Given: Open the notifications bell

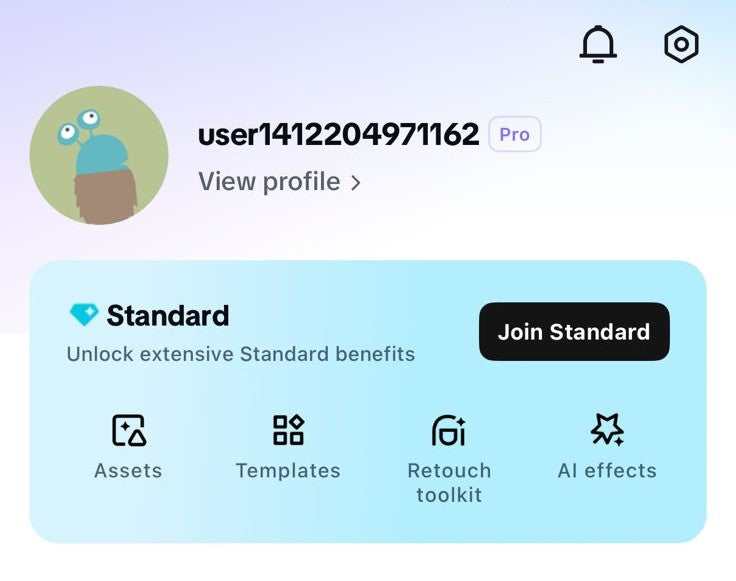Looking at the screenshot, I should coord(598,45).
